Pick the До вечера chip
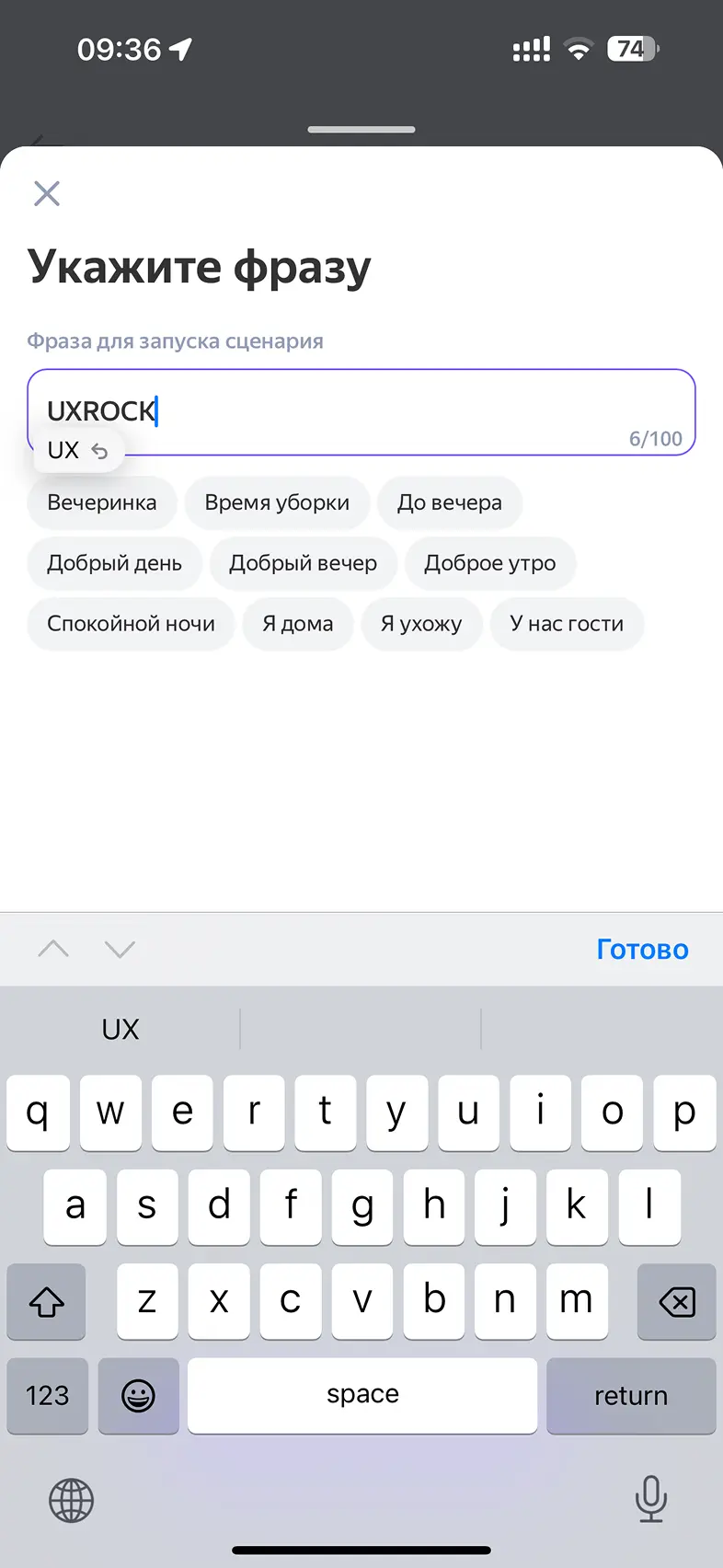Screen dimensions: 723x1568 click(450, 503)
